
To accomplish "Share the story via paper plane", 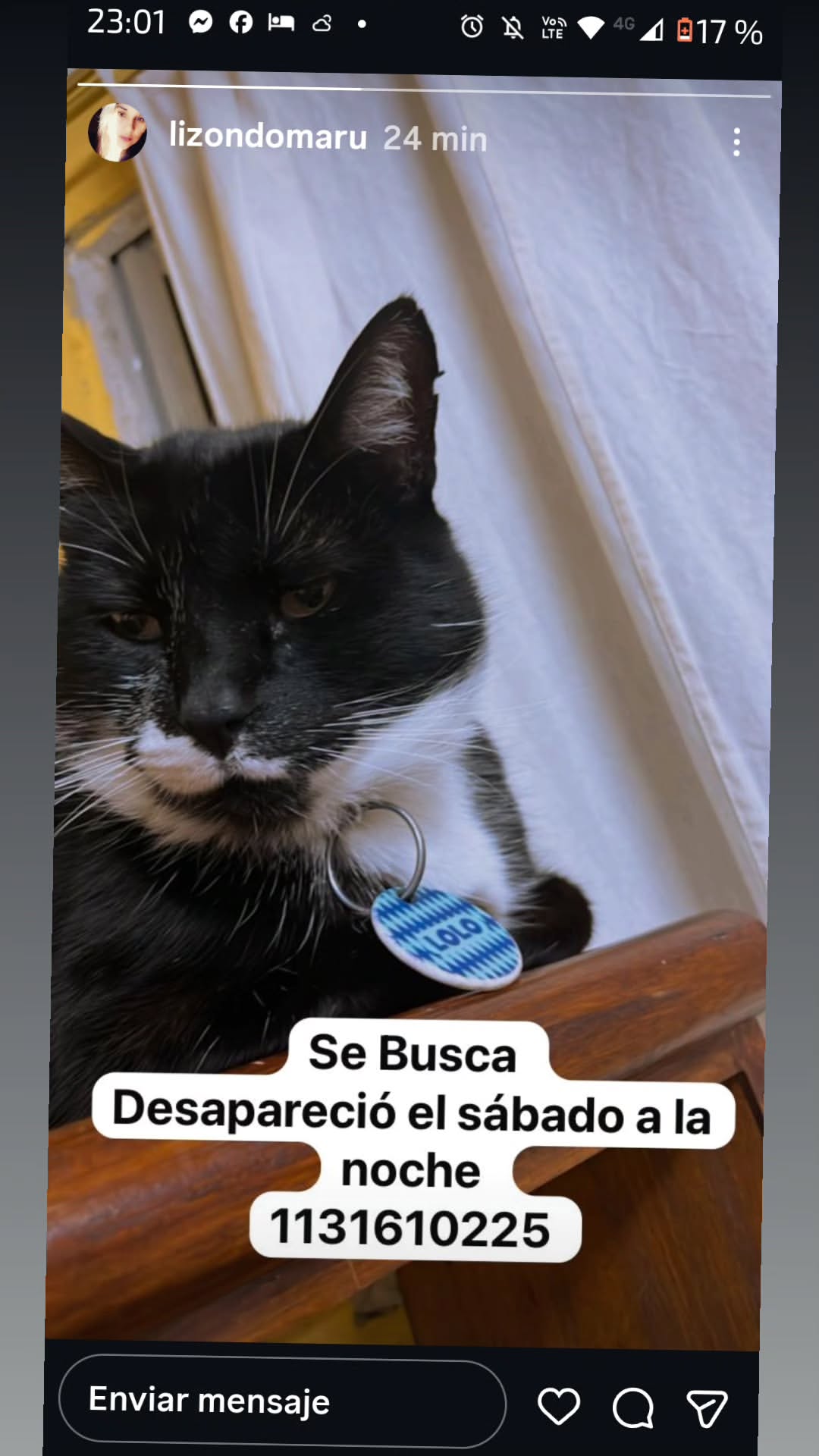I will pos(707,1408).
